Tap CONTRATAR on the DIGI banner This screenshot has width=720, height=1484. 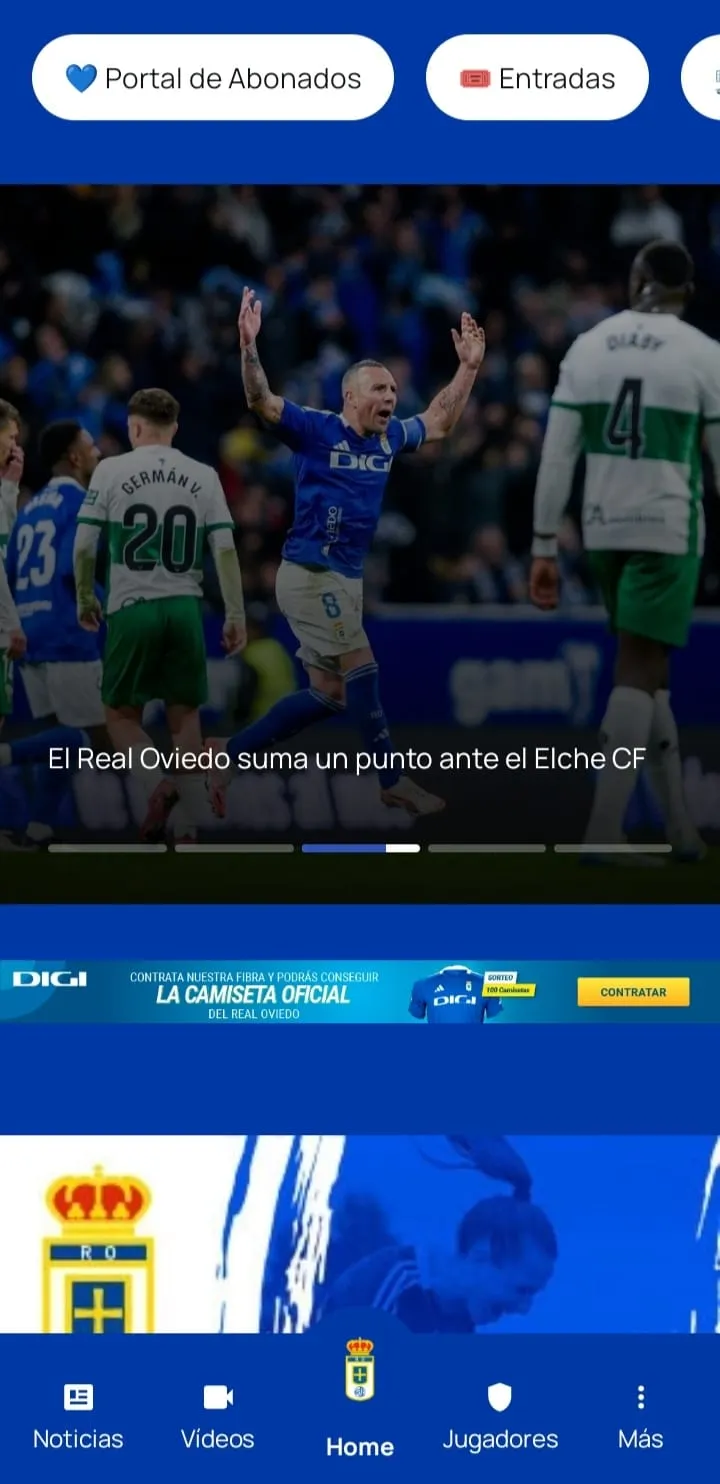633,992
